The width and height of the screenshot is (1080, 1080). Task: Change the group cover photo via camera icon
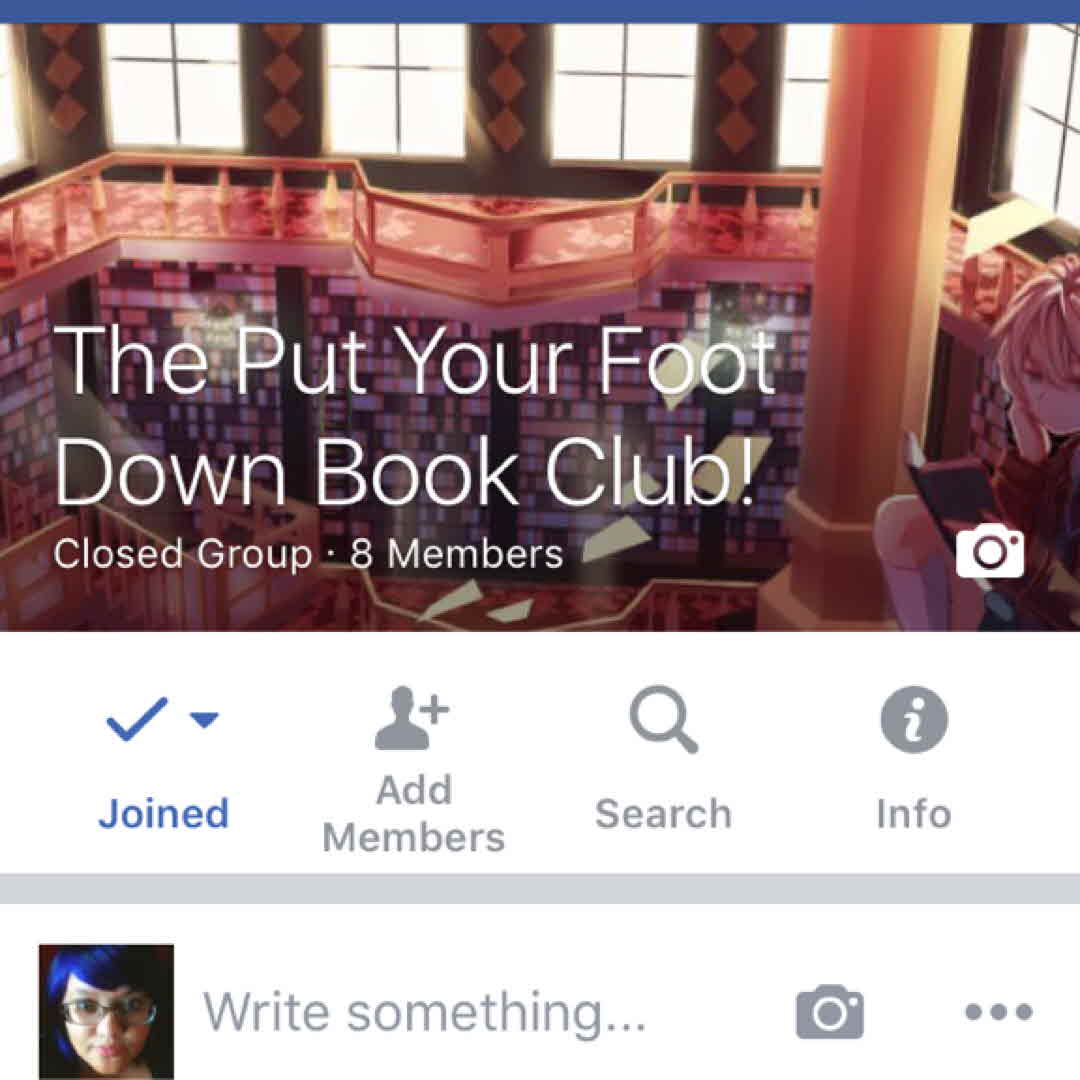click(990, 553)
